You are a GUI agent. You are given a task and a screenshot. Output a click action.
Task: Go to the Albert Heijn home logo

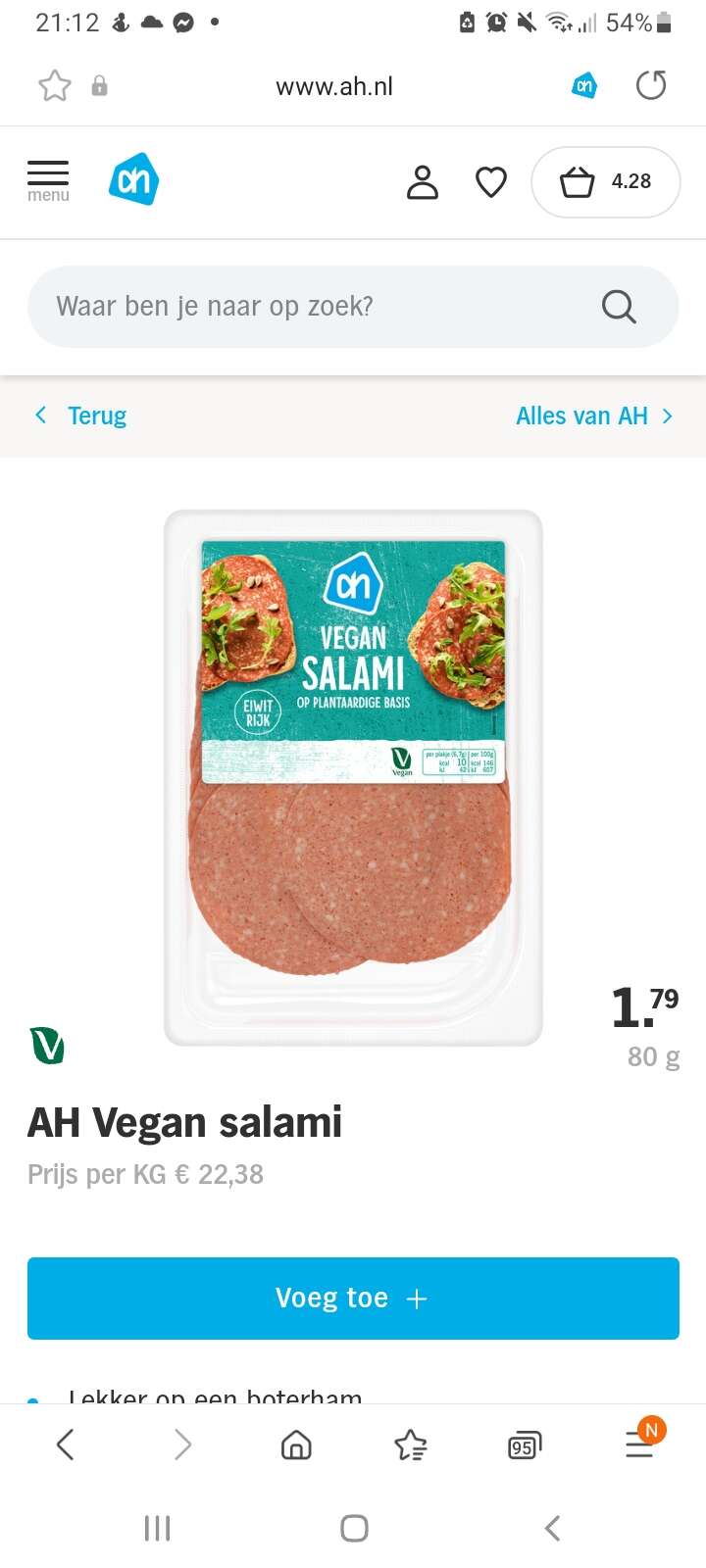[x=133, y=179]
